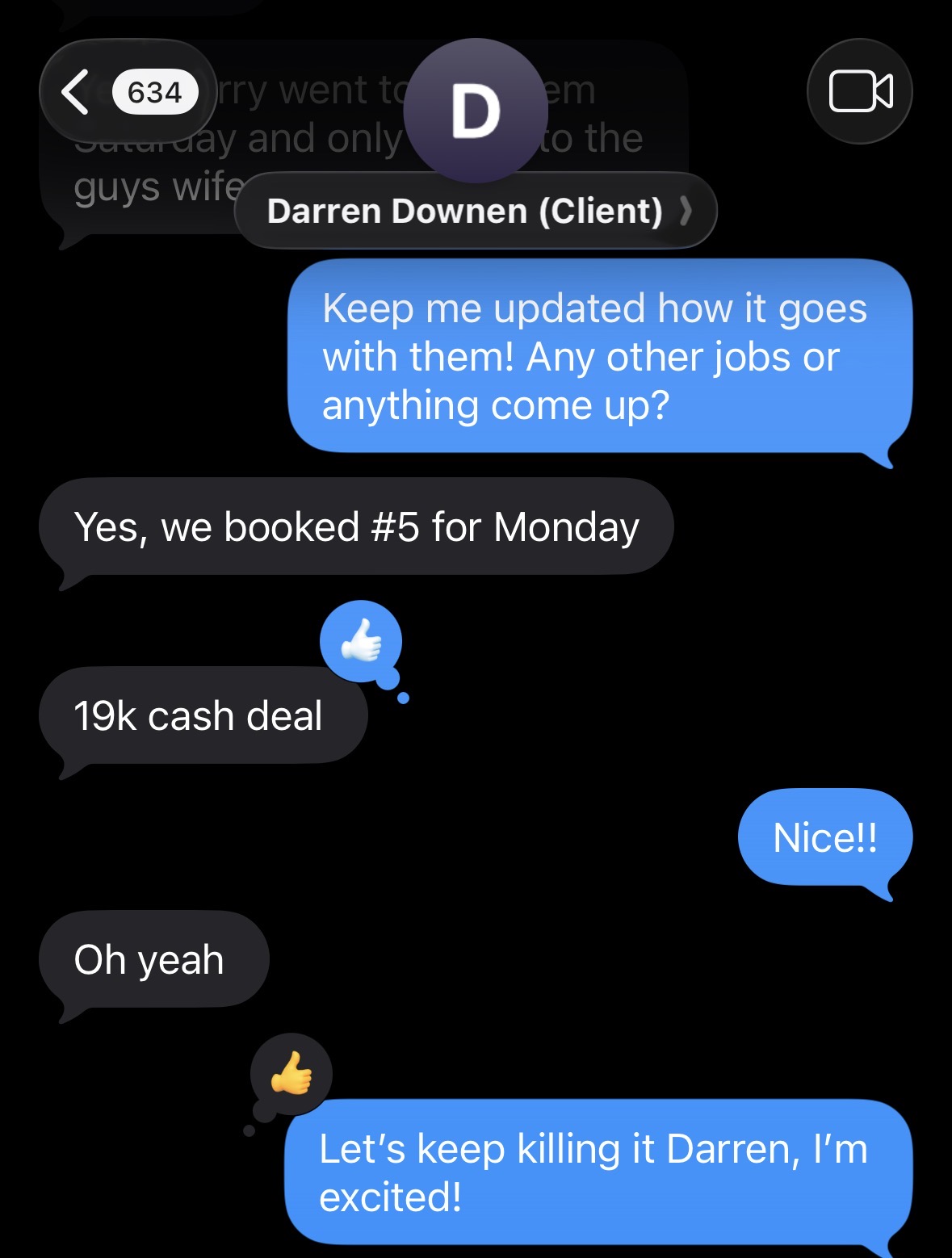
Task: Open Darren Downen (Client) contact details
Action: (x=475, y=211)
